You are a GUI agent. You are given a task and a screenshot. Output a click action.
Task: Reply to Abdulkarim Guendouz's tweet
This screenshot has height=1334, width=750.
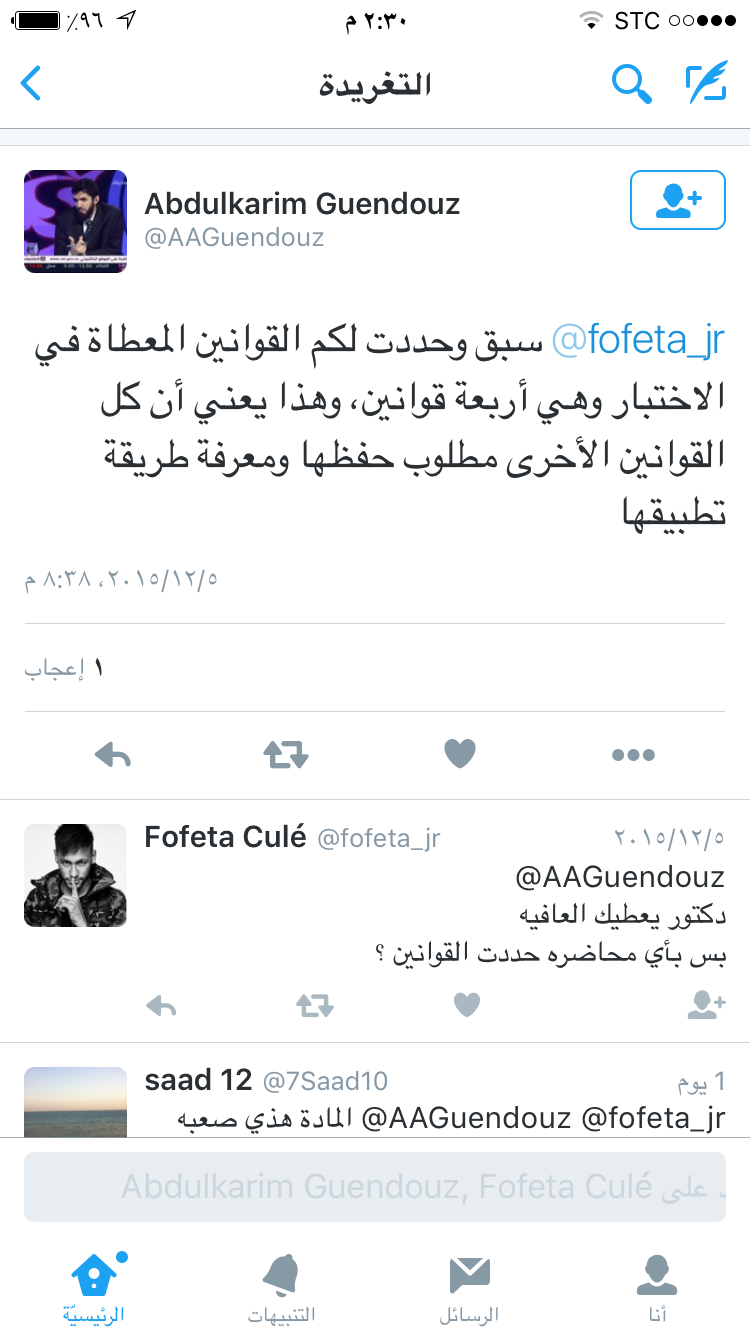[113, 755]
